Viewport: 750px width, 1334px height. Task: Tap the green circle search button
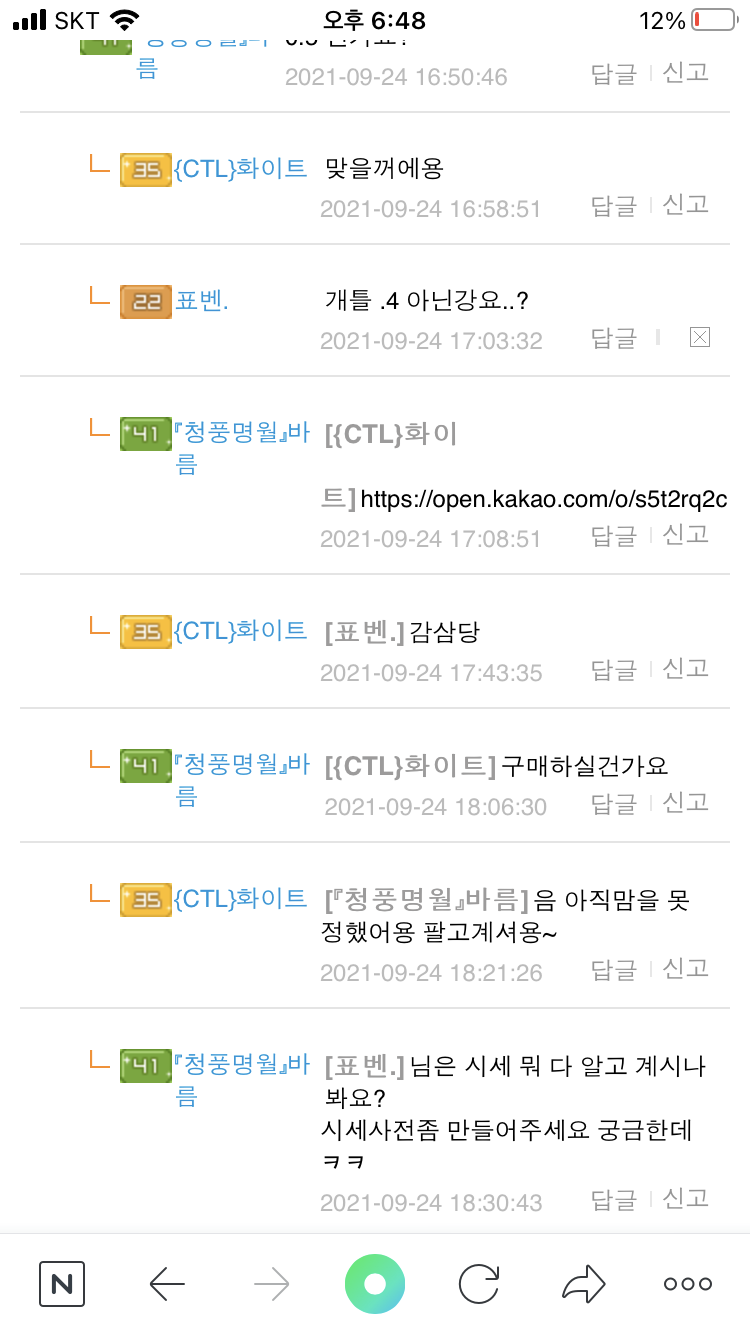tap(375, 1284)
